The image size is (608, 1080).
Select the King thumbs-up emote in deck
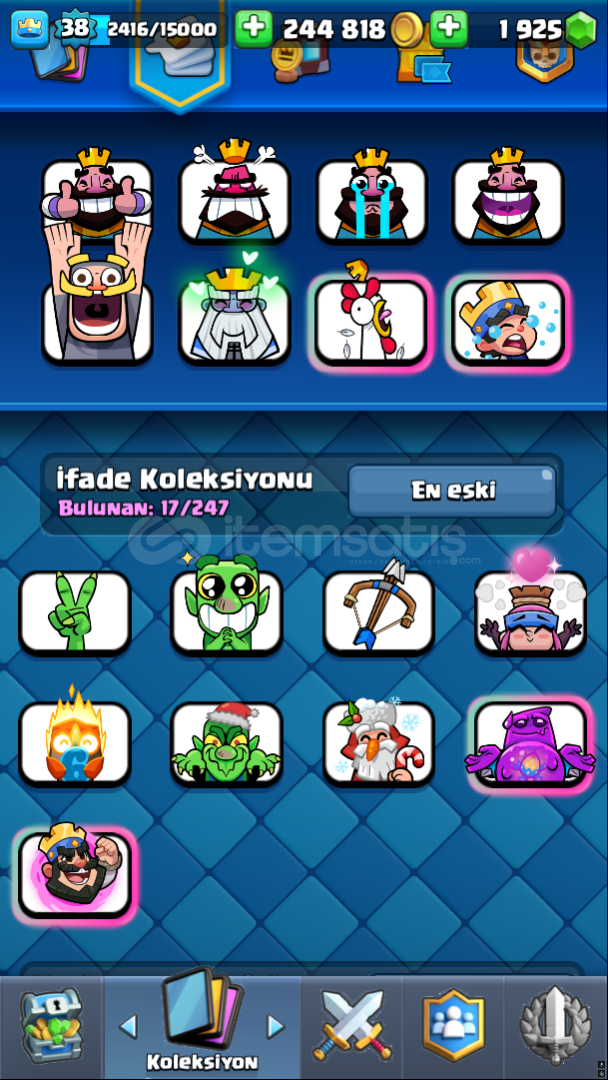[x=97, y=201]
